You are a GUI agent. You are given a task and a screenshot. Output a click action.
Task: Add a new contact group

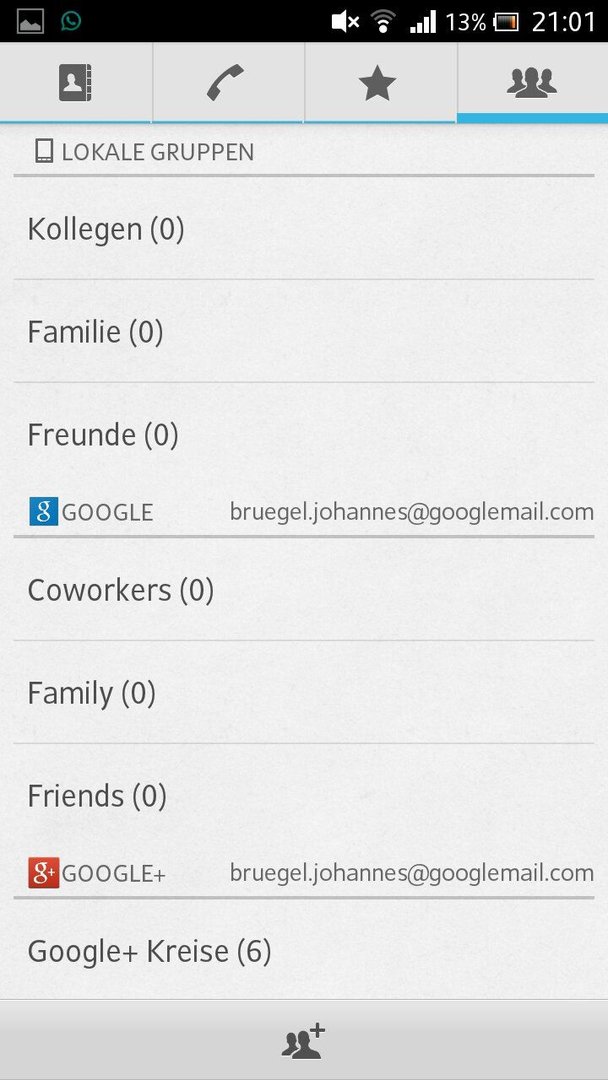(304, 1041)
